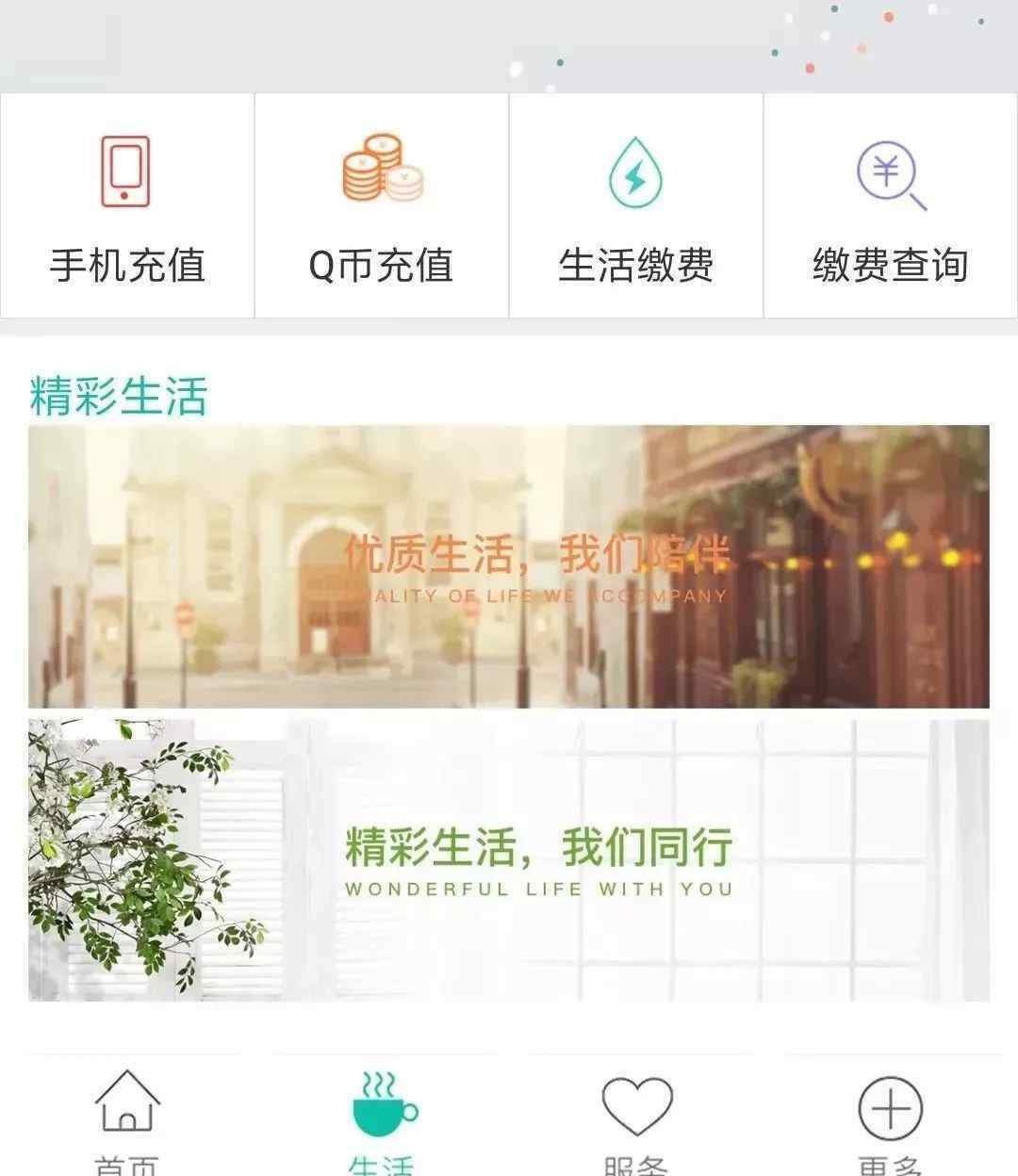Open the 优质生活，我们陪伴 banner
1018x1176 pixels.
[x=509, y=566]
